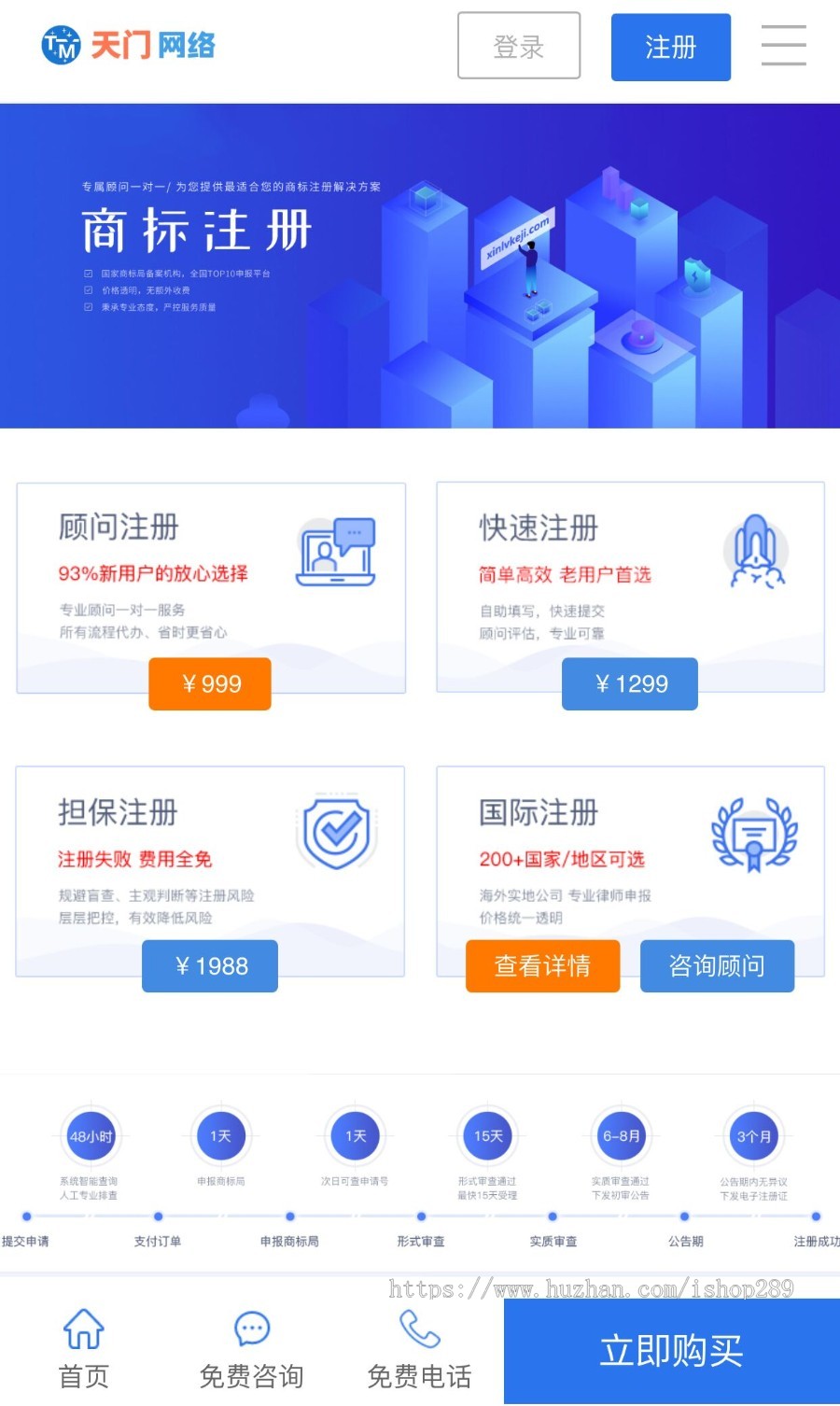Tap 咨询顾问 to consult an advisor
Image resolution: width=840 pixels, height=1406 pixels.
coord(717,965)
